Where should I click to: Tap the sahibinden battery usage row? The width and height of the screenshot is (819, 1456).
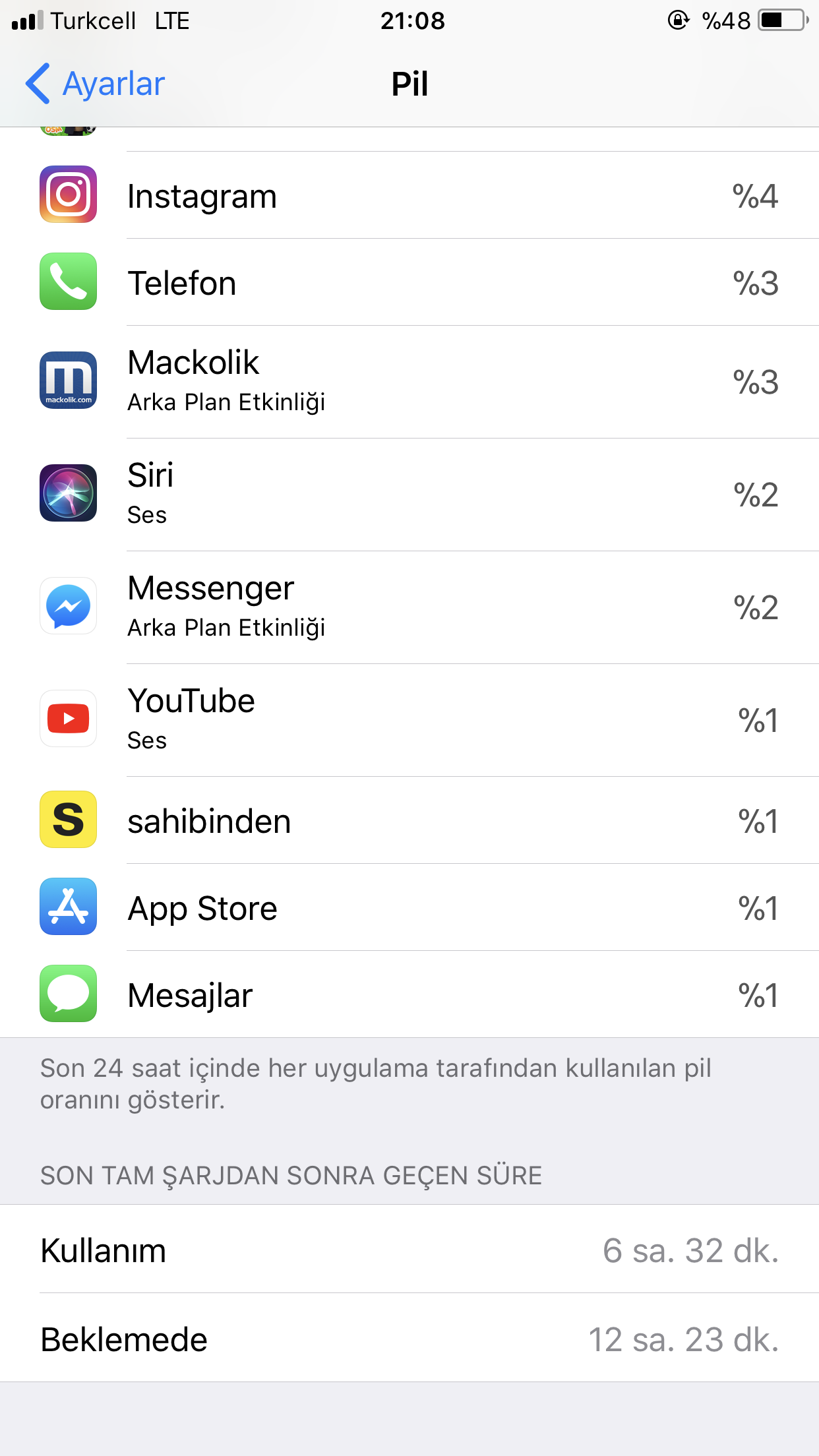(x=409, y=821)
